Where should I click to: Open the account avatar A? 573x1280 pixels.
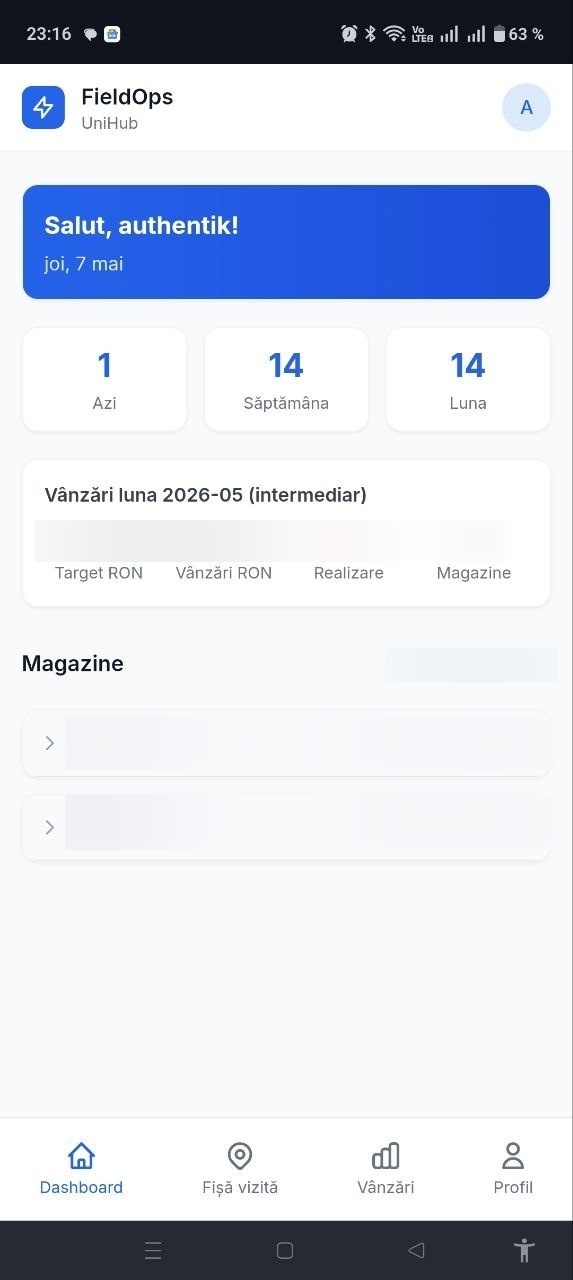point(526,107)
